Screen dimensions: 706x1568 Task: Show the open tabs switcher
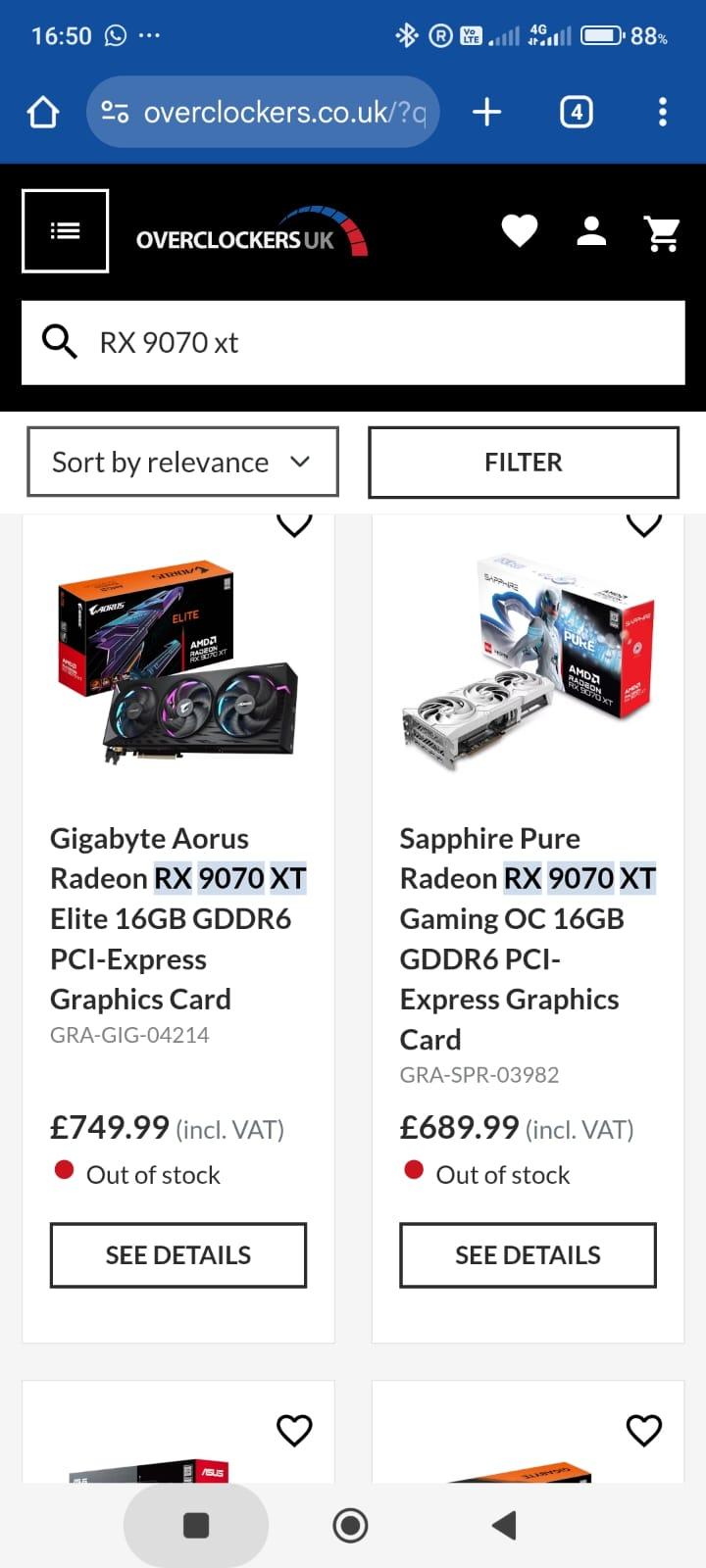pos(576,113)
